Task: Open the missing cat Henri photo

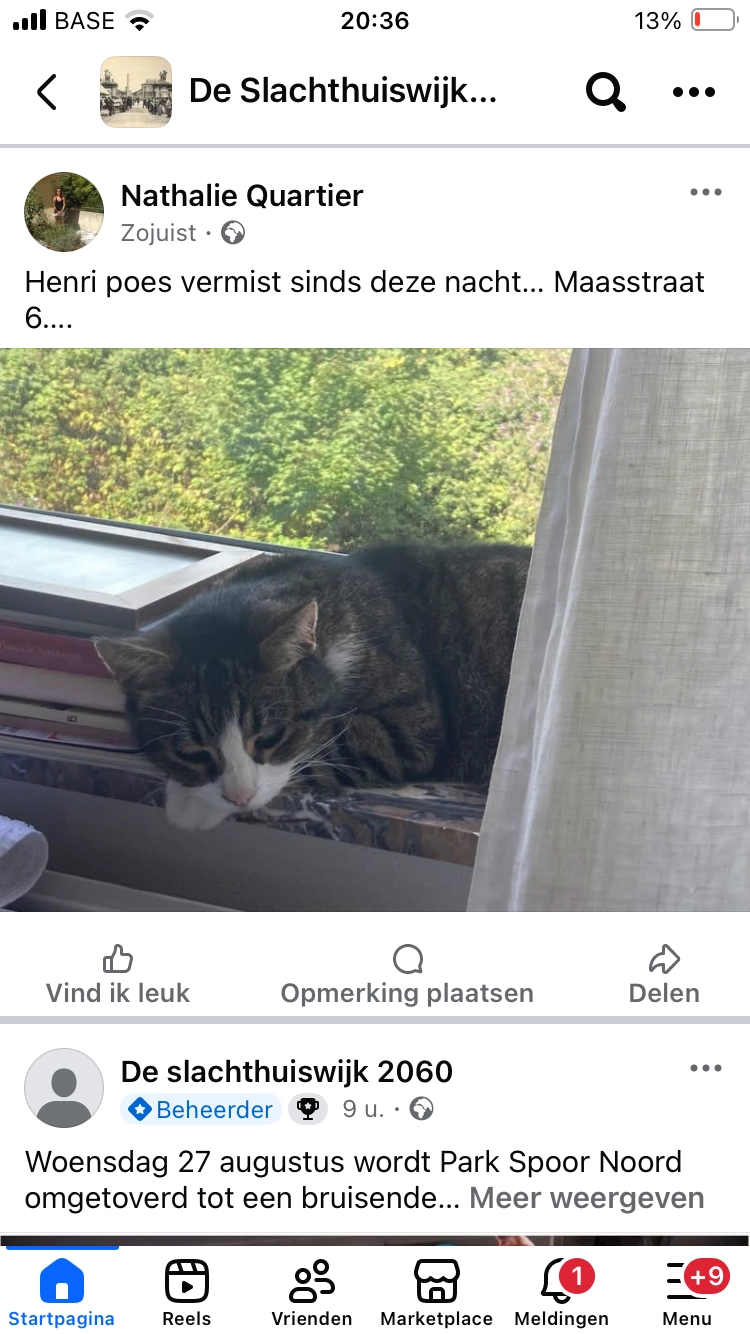Action: 375,630
